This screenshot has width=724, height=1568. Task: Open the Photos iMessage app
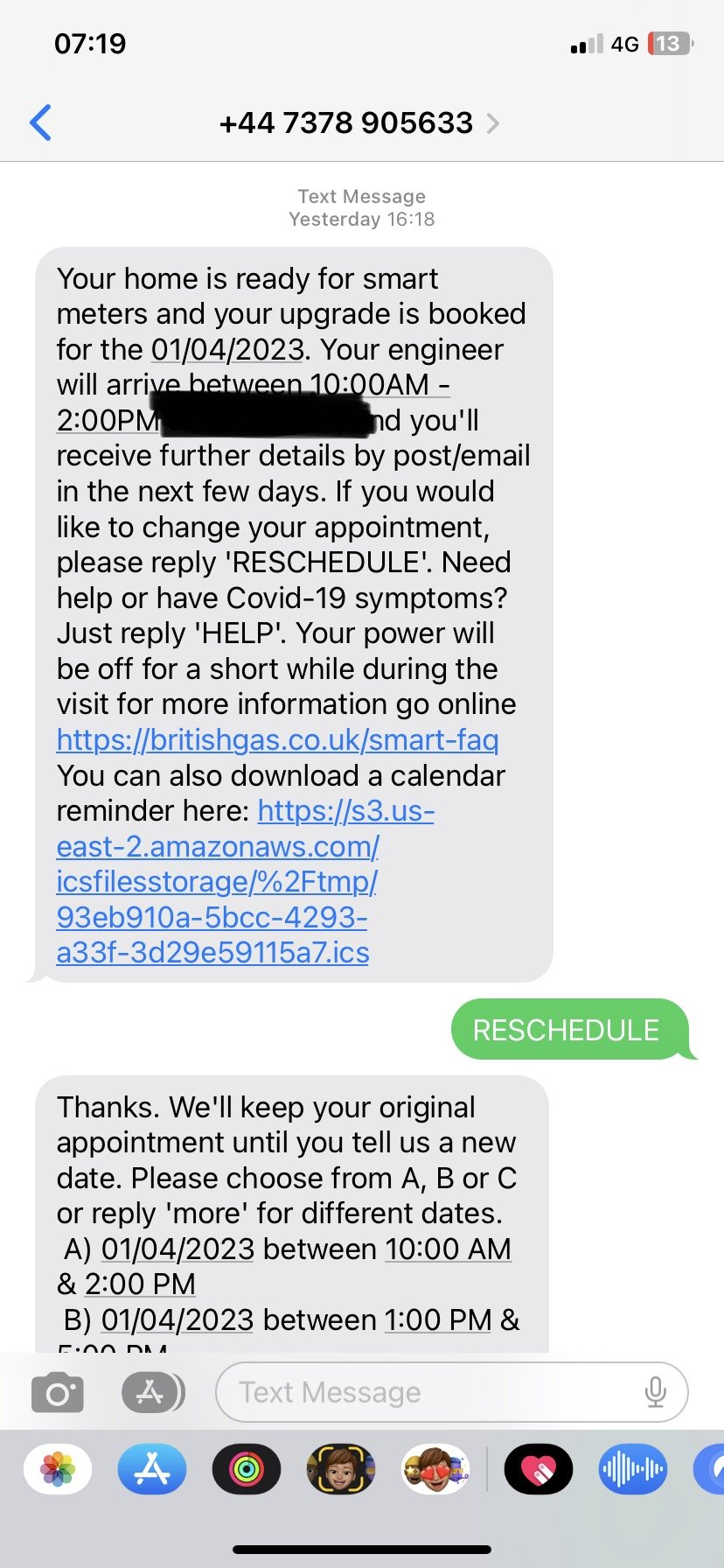(x=58, y=1469)
